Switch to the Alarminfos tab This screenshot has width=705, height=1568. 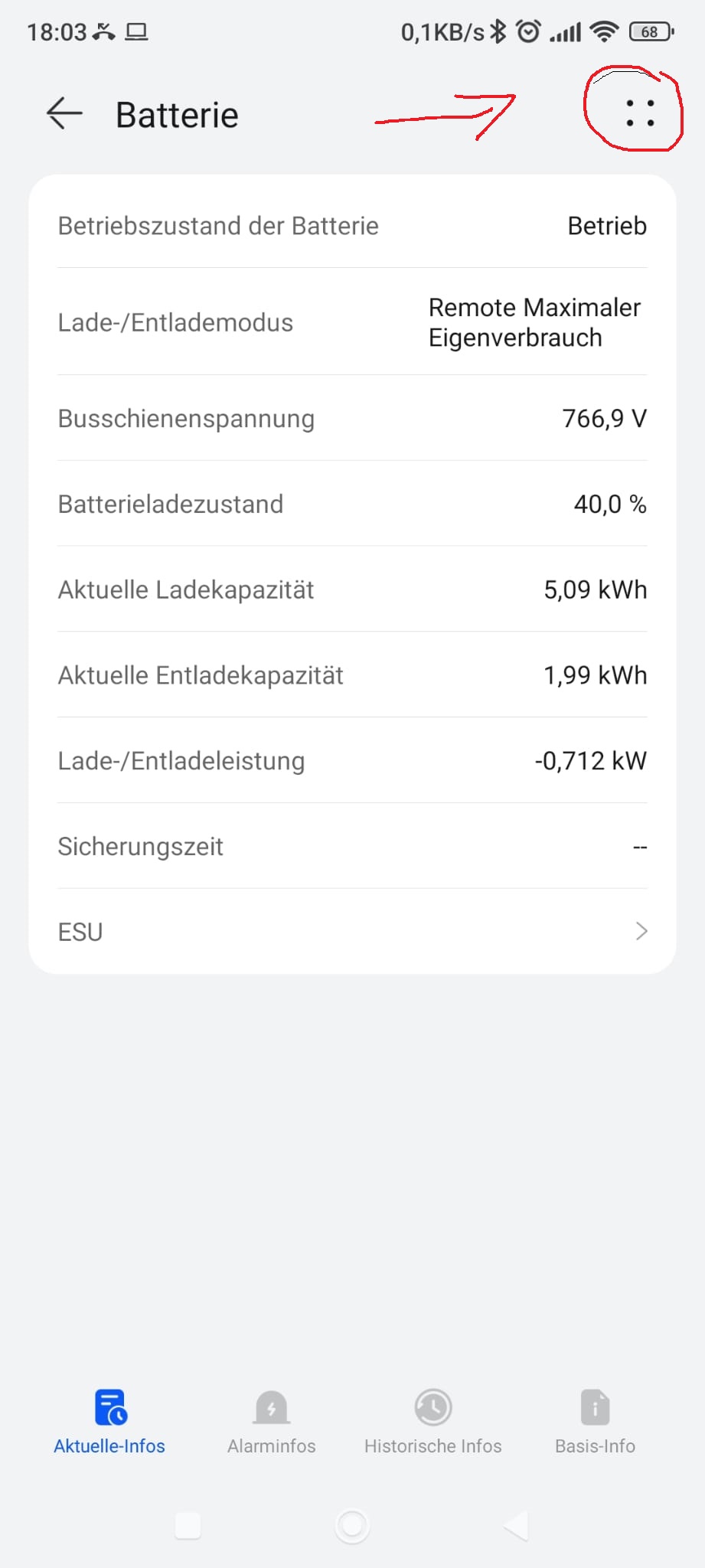point(271,1422)
